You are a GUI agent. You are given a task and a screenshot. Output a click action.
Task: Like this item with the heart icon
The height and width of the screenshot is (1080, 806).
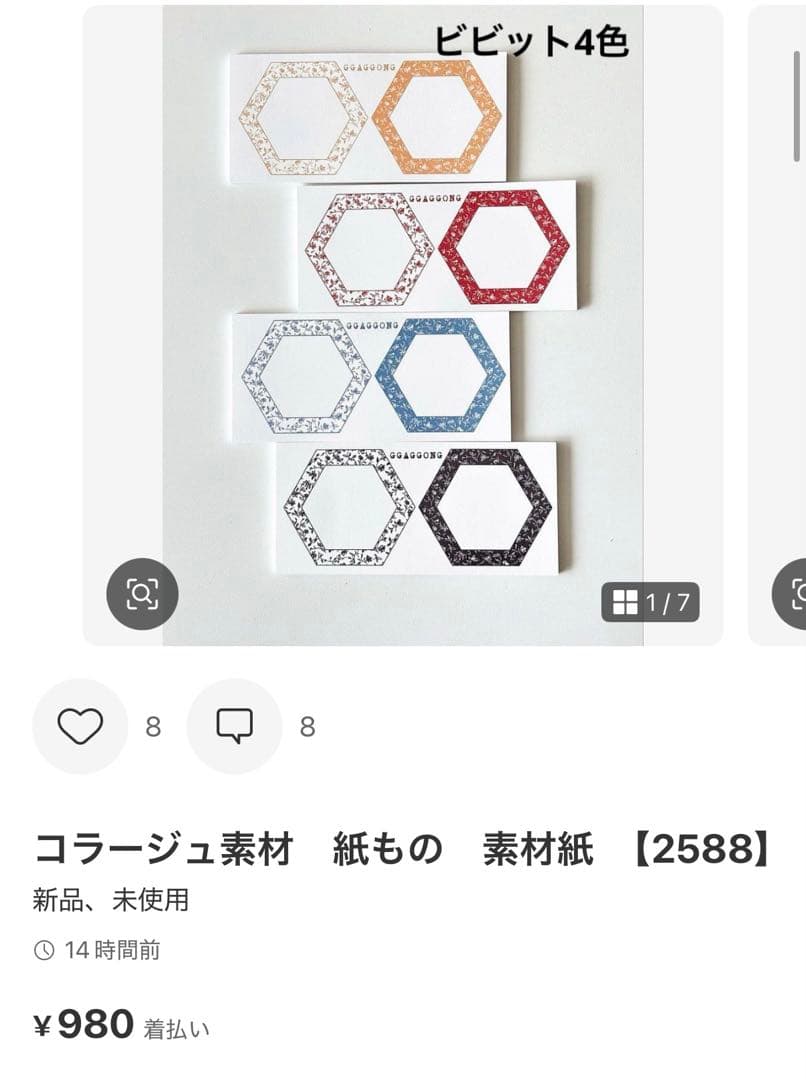[x=80, y=726]
